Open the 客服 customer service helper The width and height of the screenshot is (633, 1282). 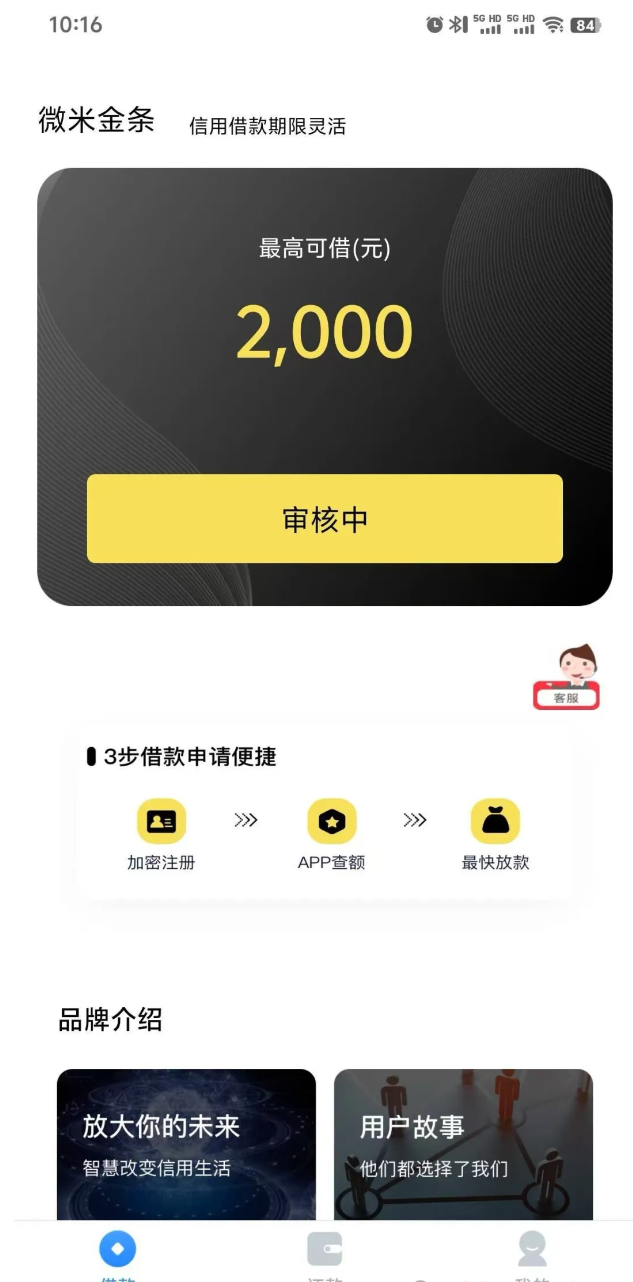click(567, 677)
